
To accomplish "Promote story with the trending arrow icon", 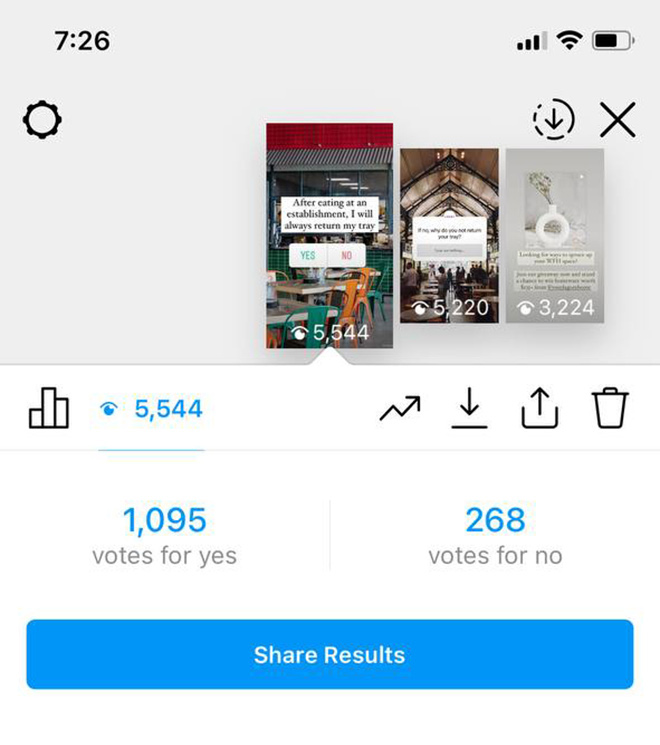I will 400,408.
